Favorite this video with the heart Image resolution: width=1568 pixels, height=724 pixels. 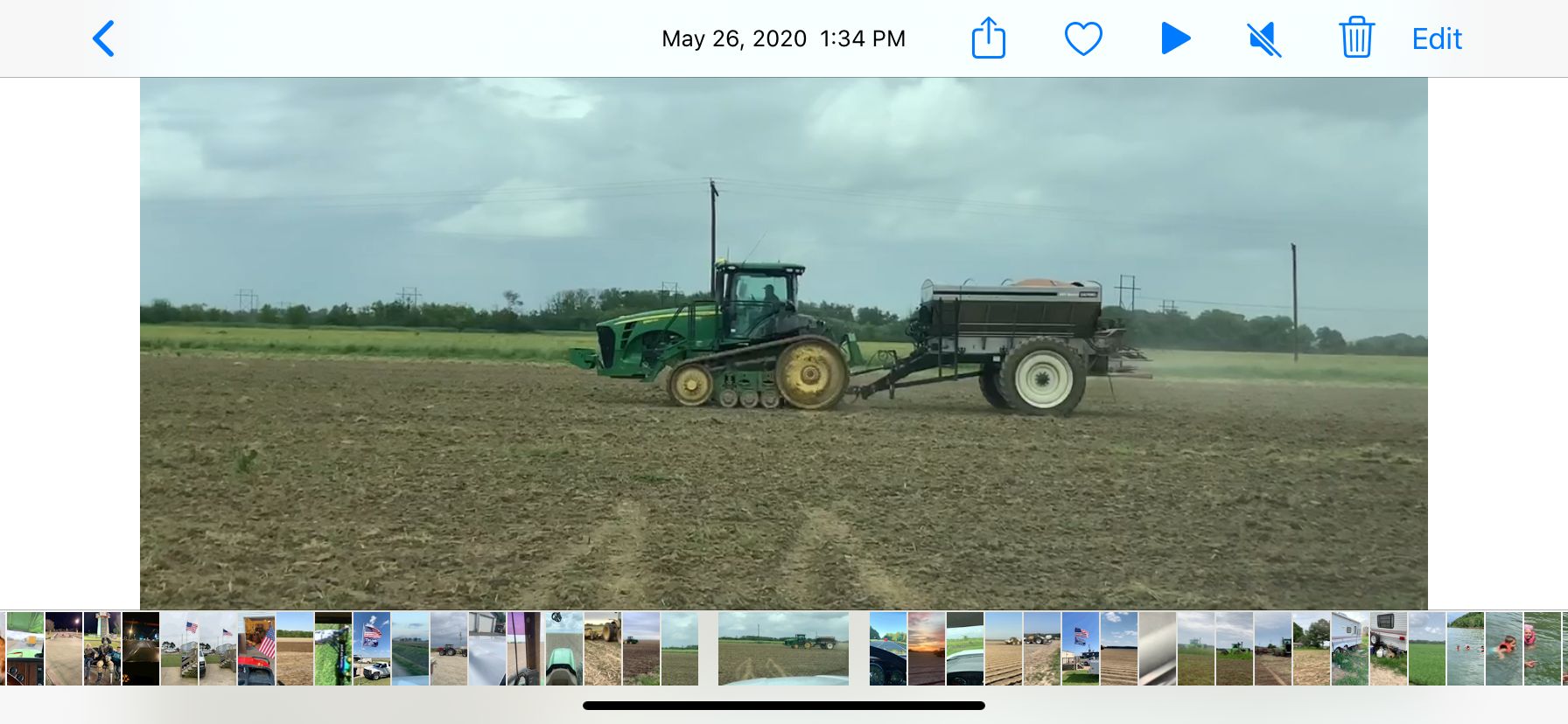1082,38
